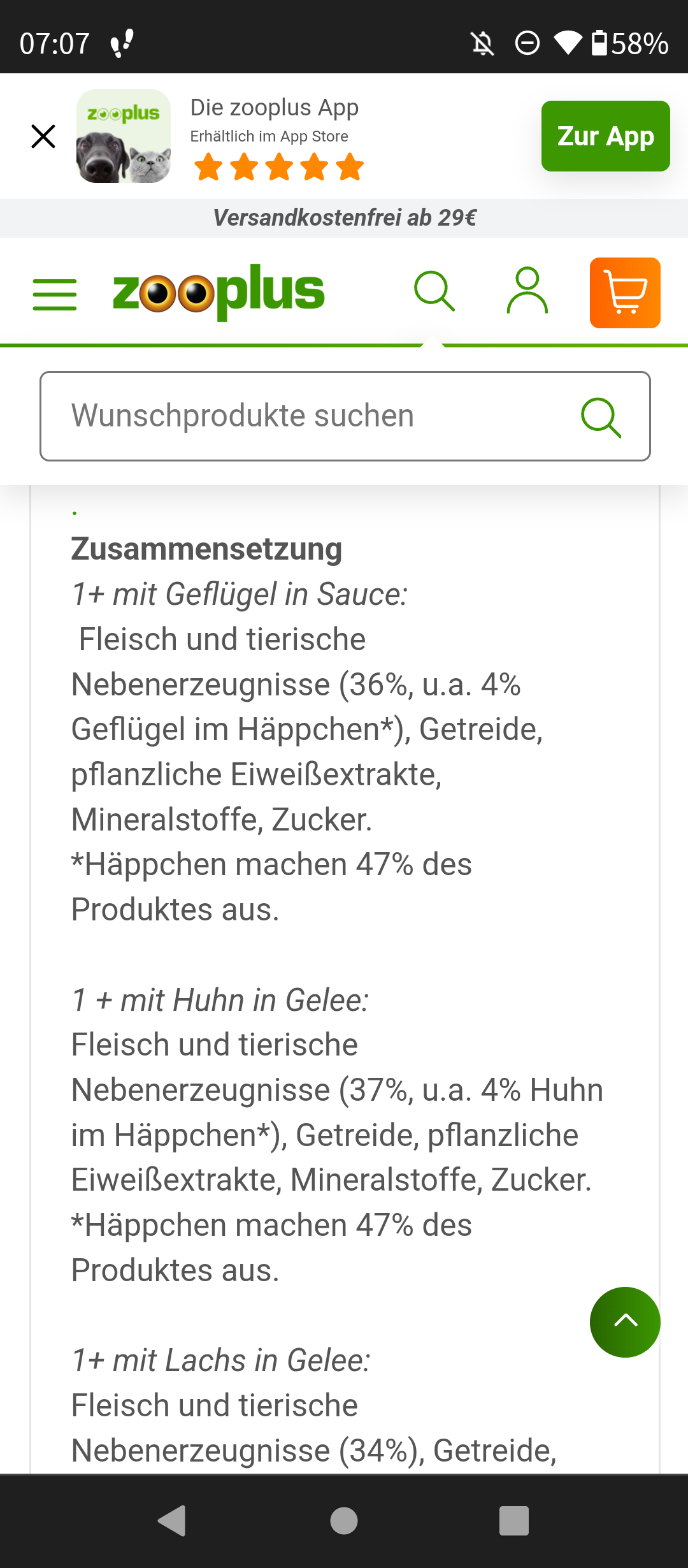Go to the zooplus homepage logo
Image resolution: width=688 pixels, height=1568 pixels.
pos(219,291)
